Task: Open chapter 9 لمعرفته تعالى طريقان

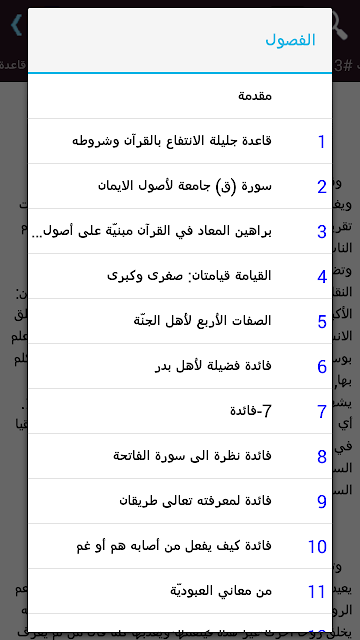Action: (180, 501)
